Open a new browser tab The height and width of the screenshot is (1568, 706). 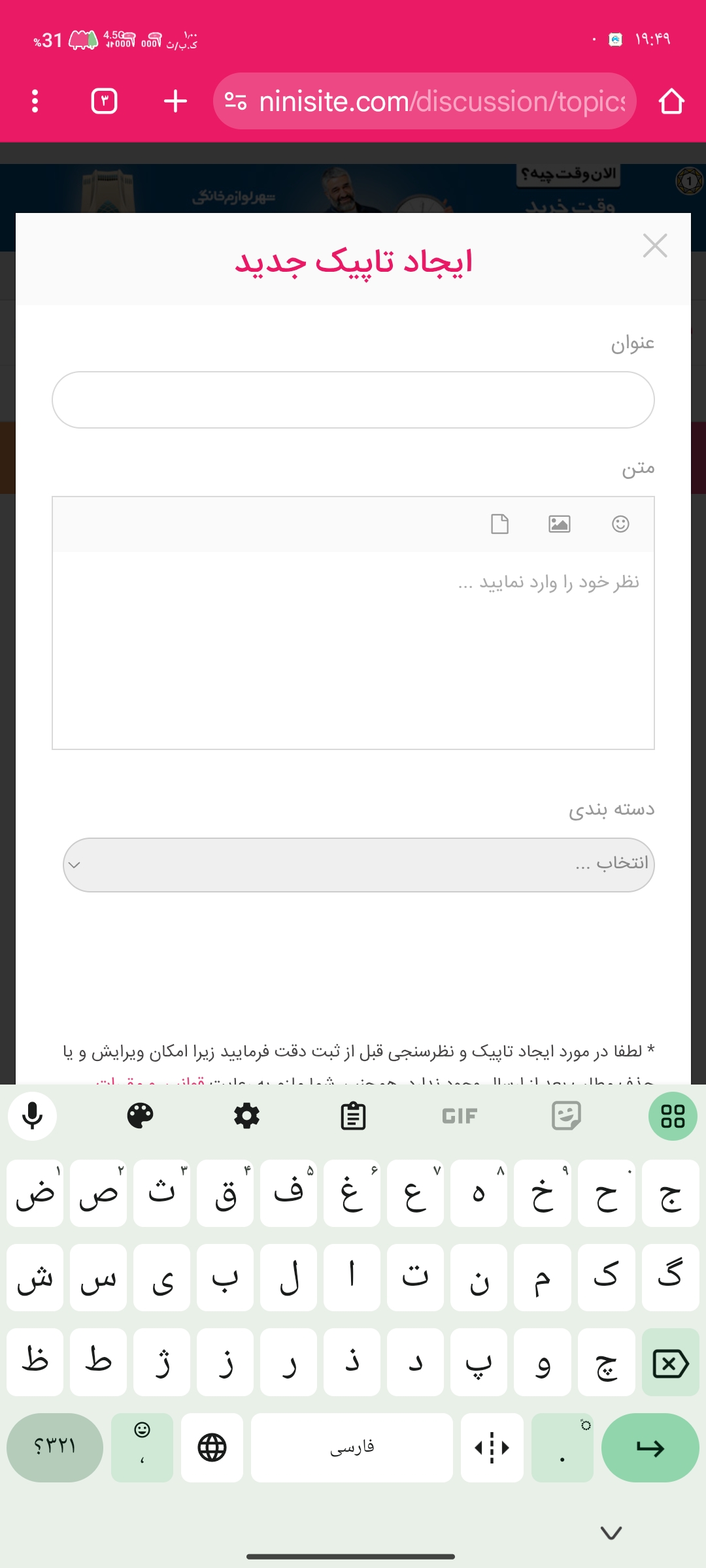(x=175, y=101)
